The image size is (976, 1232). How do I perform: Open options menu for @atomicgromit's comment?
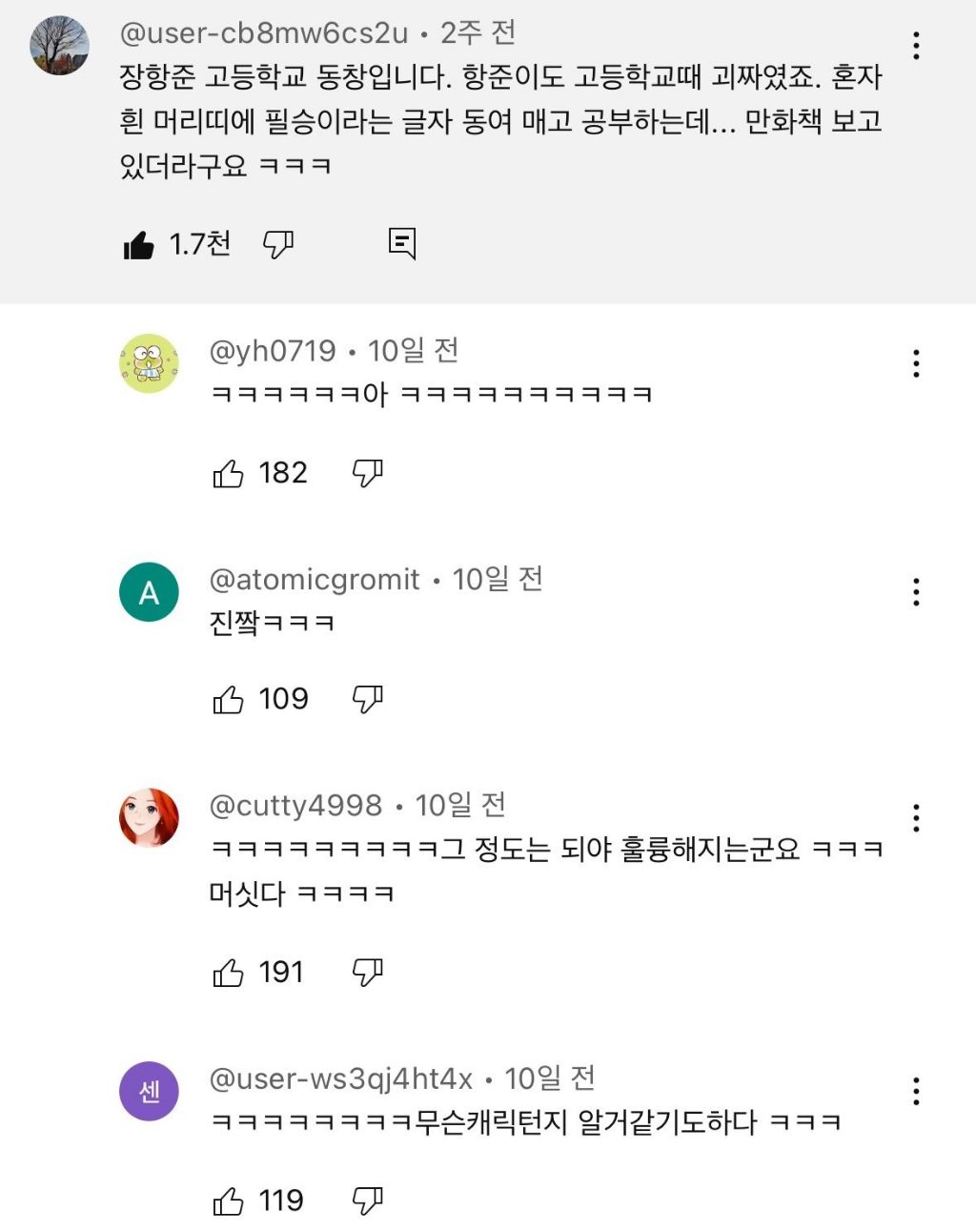[917, 591]
